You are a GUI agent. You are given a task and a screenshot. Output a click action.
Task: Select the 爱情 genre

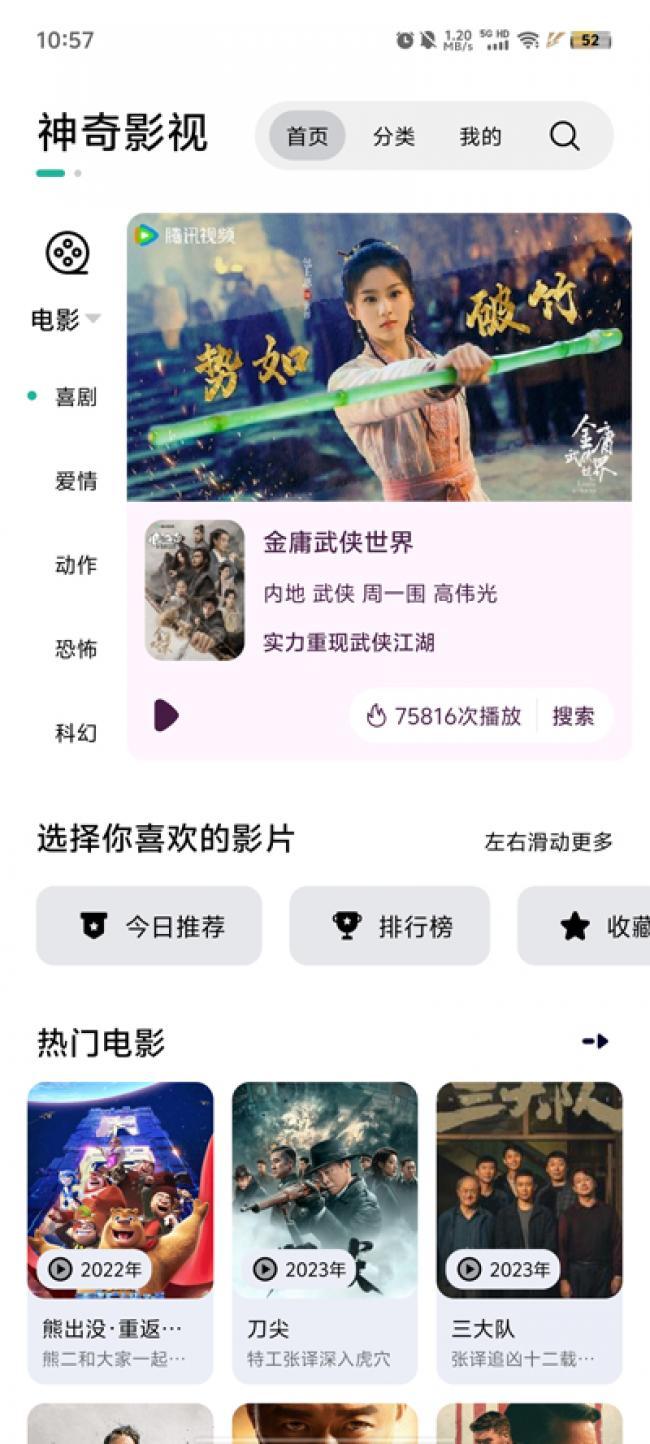(76, 481)
